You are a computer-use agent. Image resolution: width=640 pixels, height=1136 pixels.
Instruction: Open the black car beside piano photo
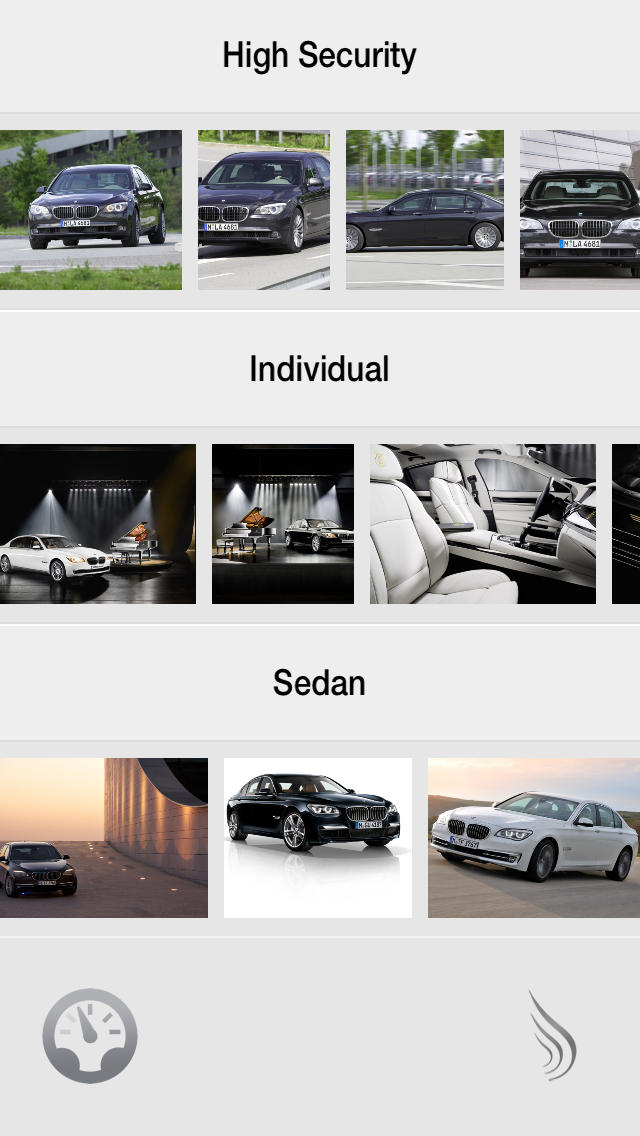pyautogui.click(x=283, y=524)
